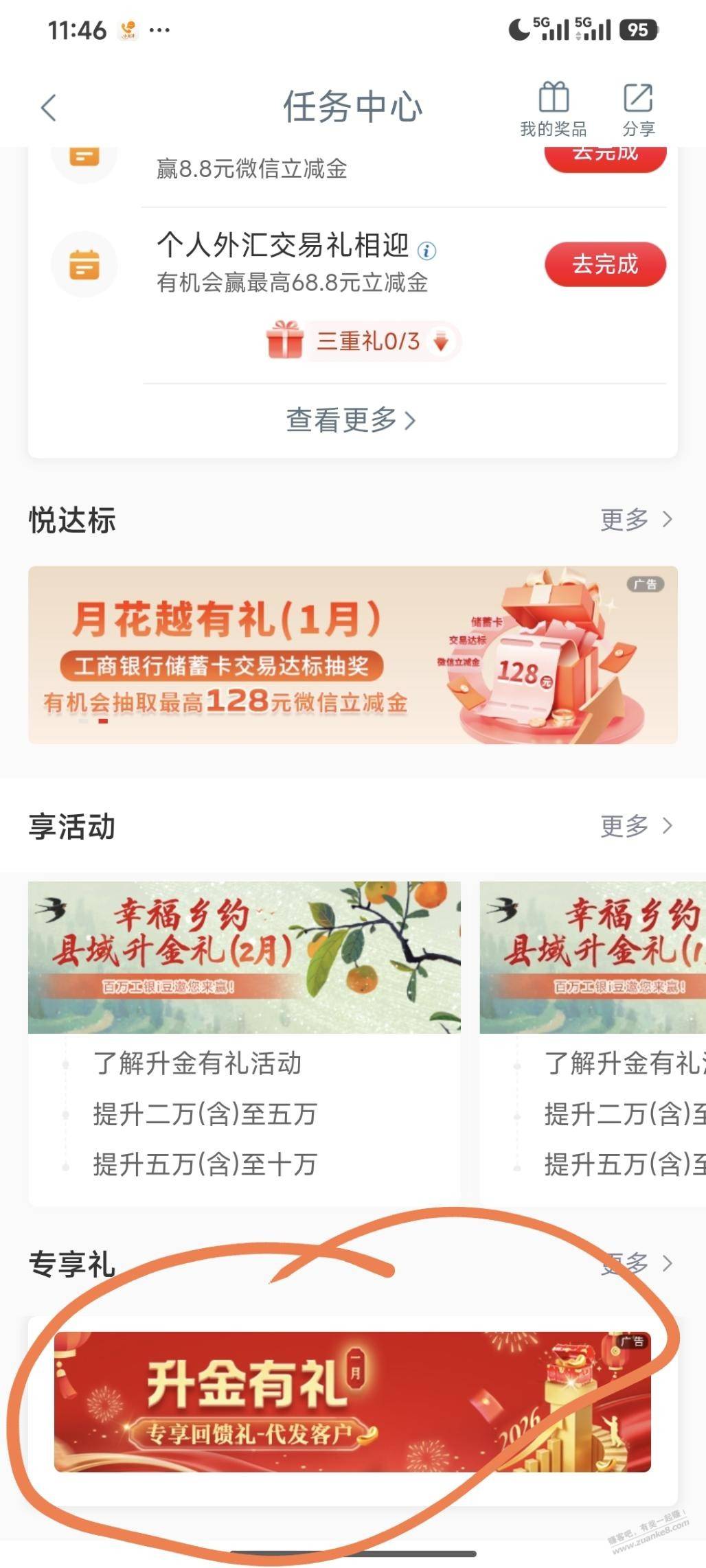Select 提升五万(含)至十万 in the 2月 card
The image size is (706, 1568).
coord(204,1164)
